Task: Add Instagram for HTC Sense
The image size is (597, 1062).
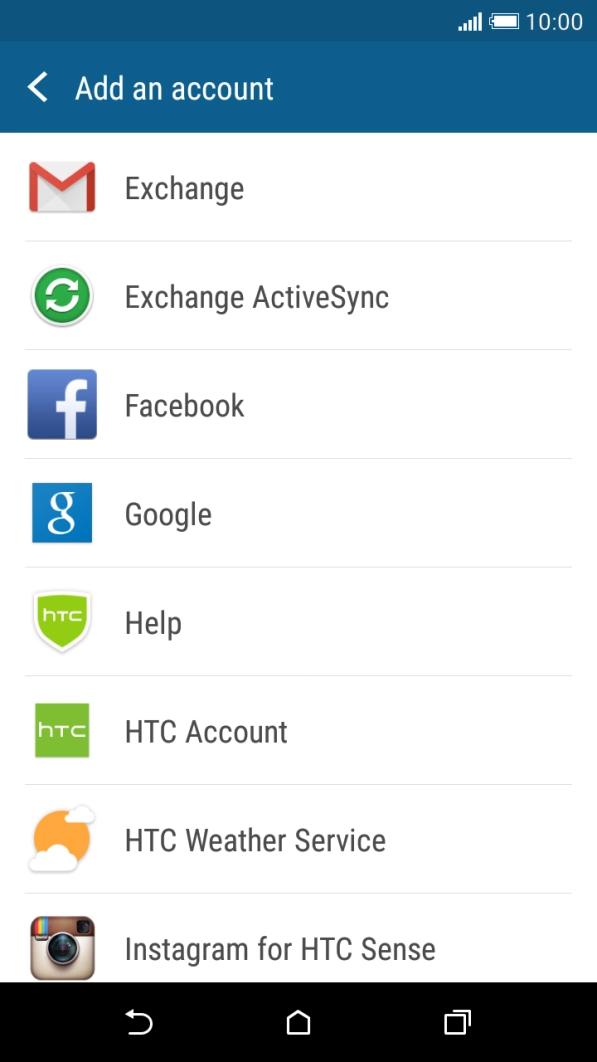Action: [298, 938]
